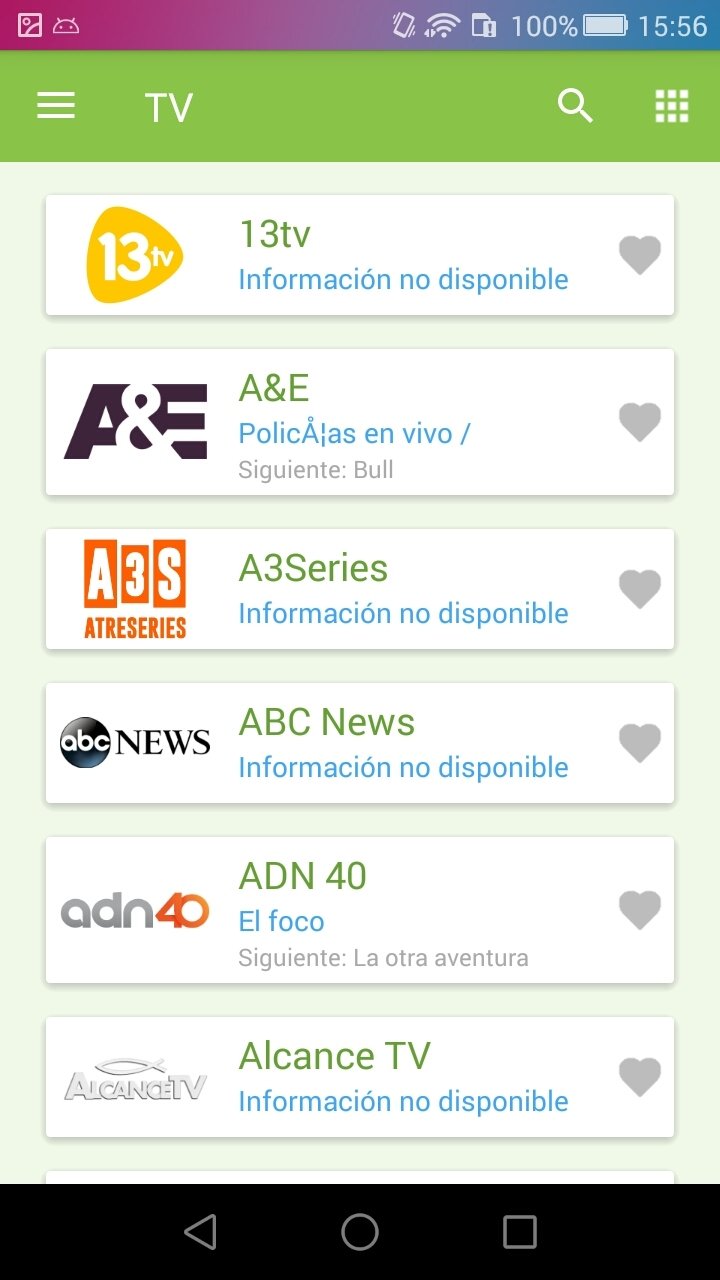This screenshot has height=1280, width=720.
Task: Tap the A3Series ATRESERIES logo
Action: (136, 588)
